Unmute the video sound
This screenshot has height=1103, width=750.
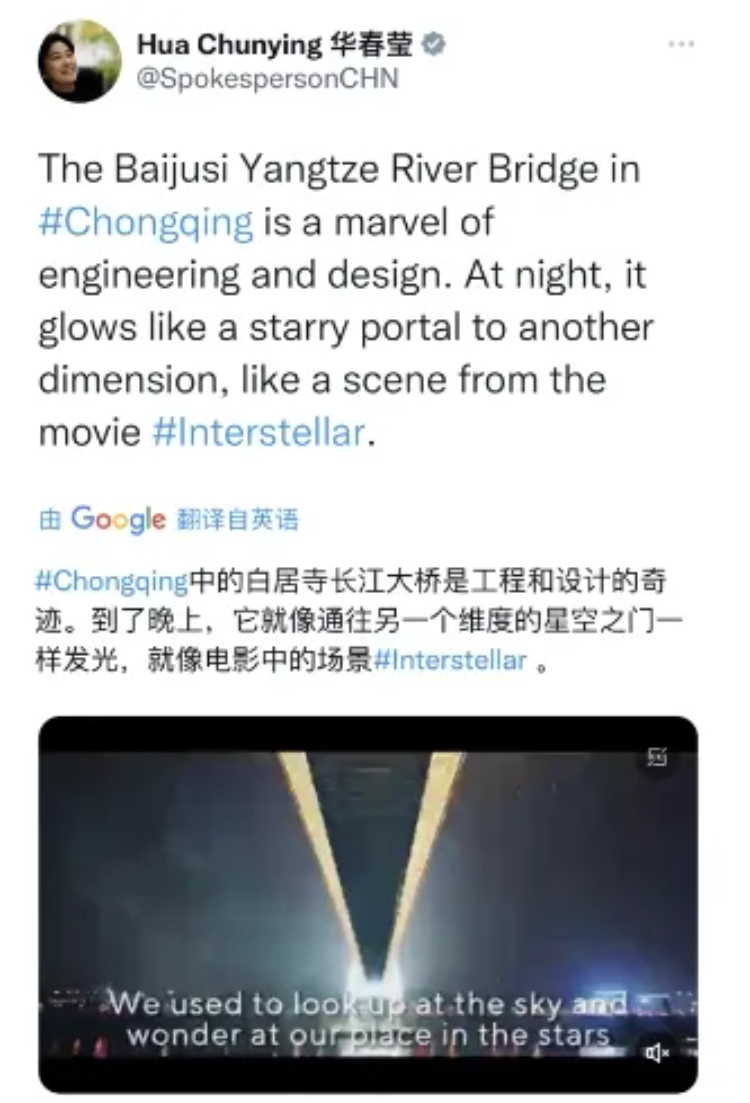pos(657,1052)
